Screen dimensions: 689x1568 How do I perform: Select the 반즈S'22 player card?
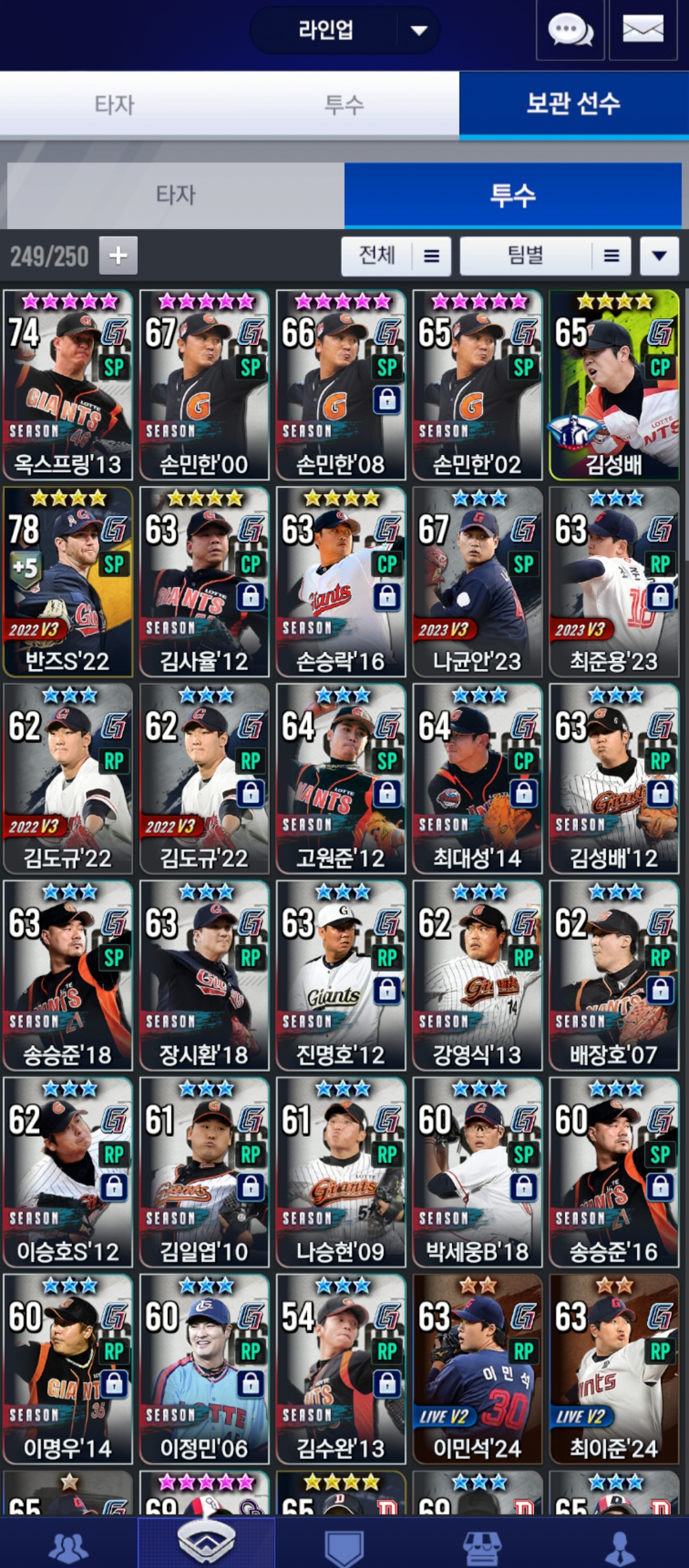(68, 582)
